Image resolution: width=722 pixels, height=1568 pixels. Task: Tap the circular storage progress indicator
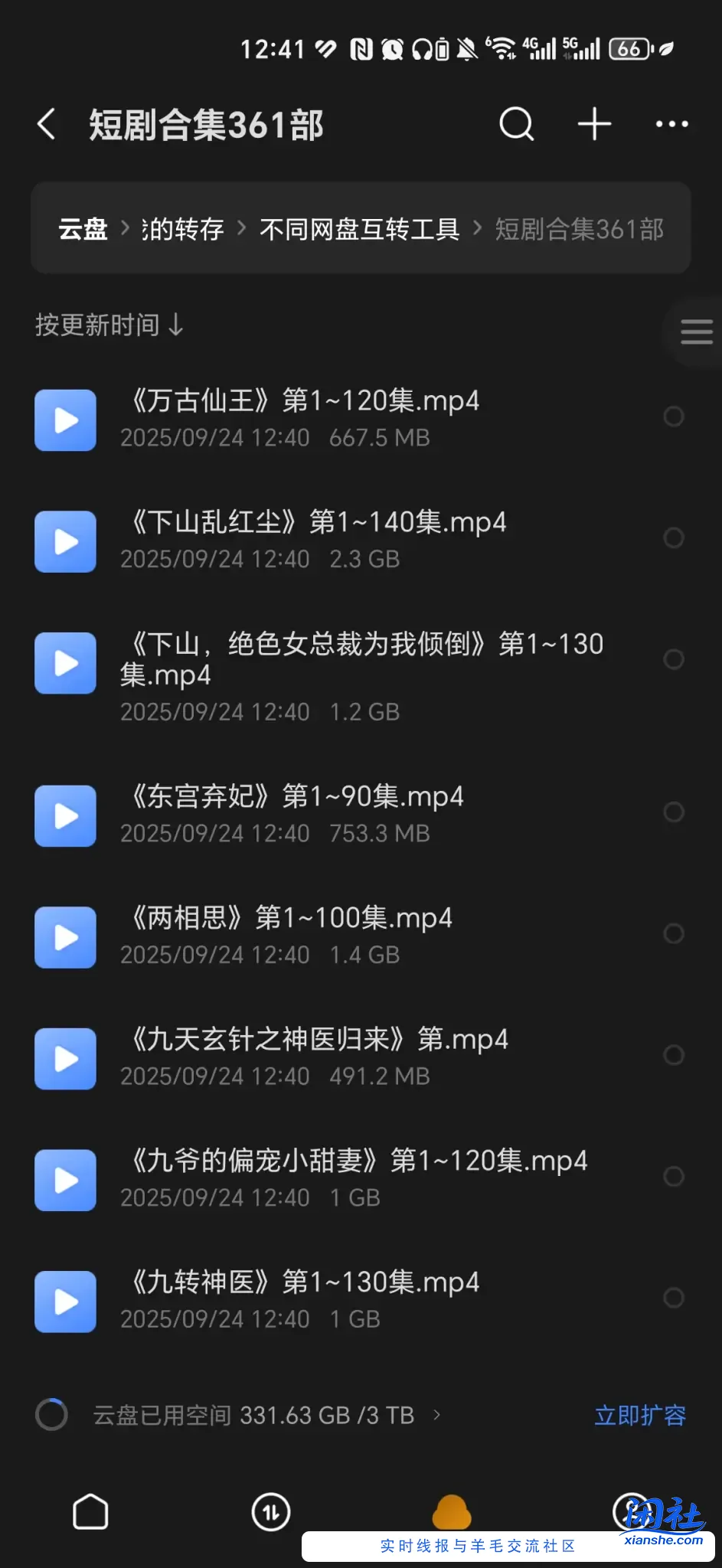click(51, 1415)
